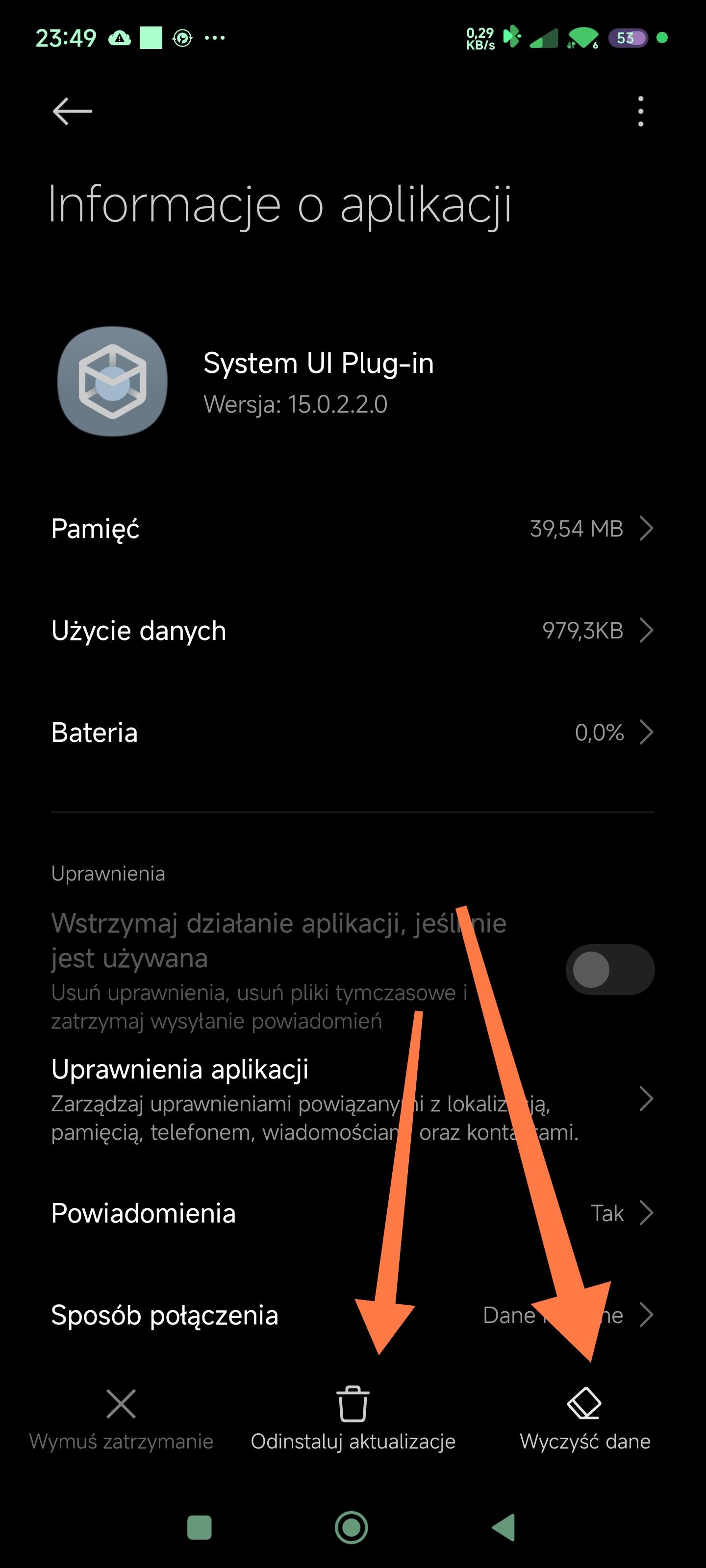Viewport: 706px width, 1568px height.
Task: Open Uprawnienia aplikacji settings
Action: coord(304,1099)
